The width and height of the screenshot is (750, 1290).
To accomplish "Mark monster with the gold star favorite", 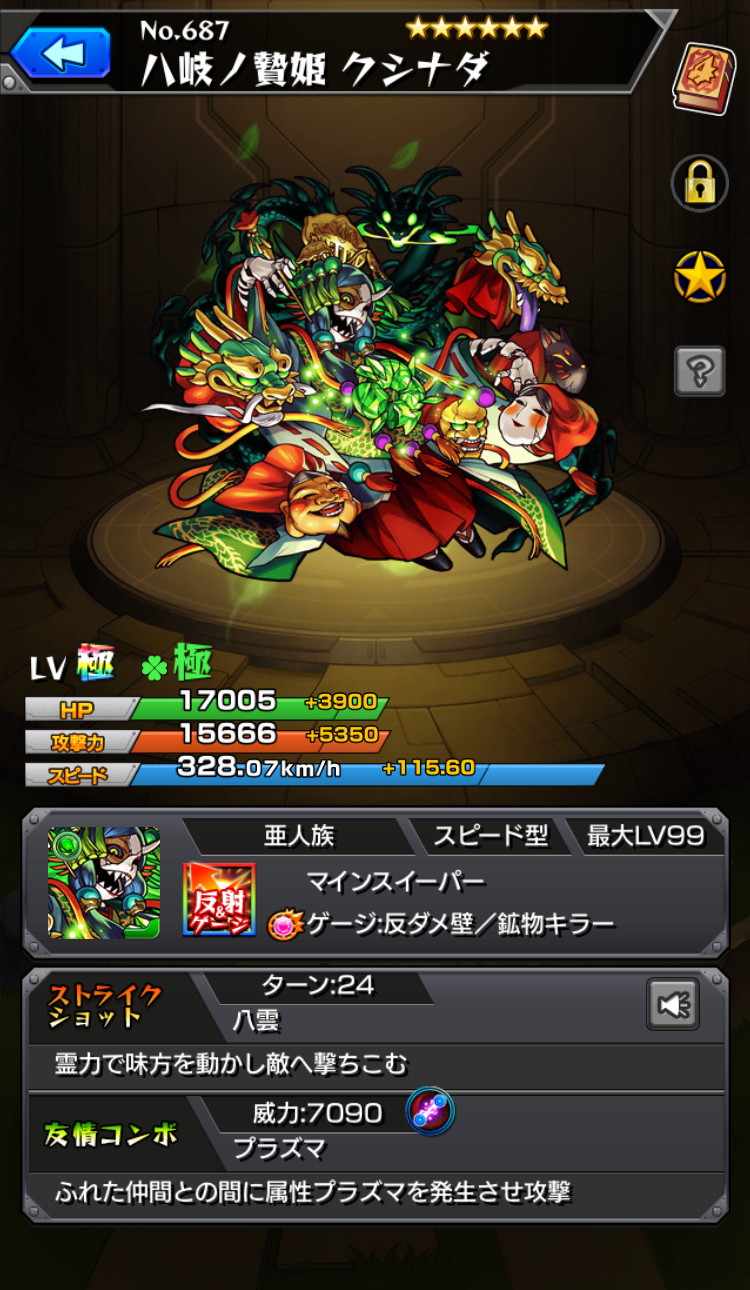I will [x=700, y=277].
